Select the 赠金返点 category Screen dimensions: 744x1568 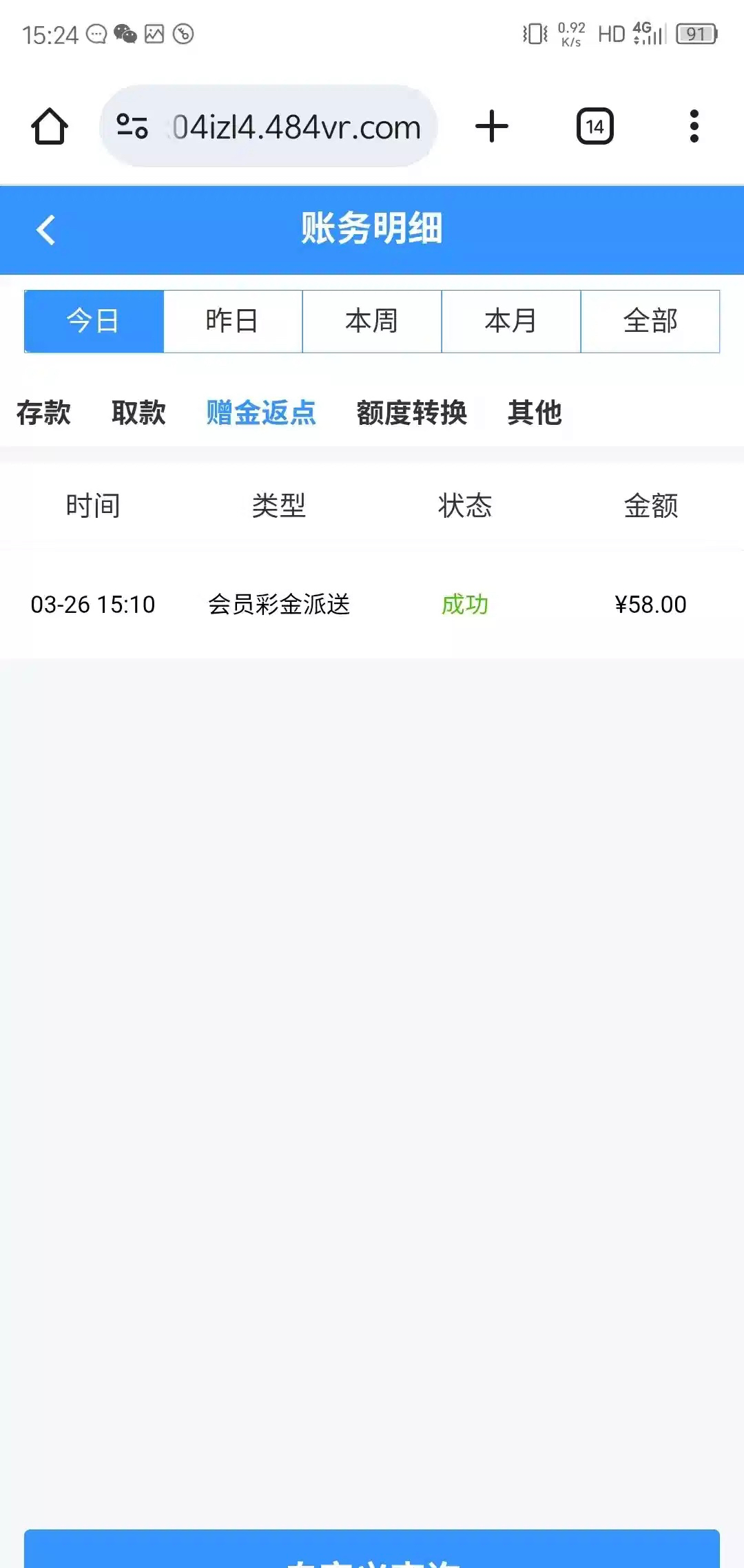(261, 413)
